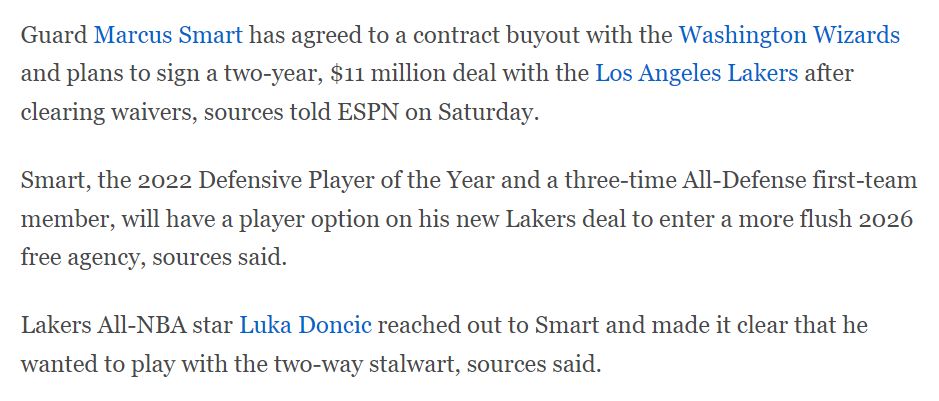This screenshot has width=939, height=401.
Task: Follow the Los Angeles Lakers link
Action: pos(696,73)
